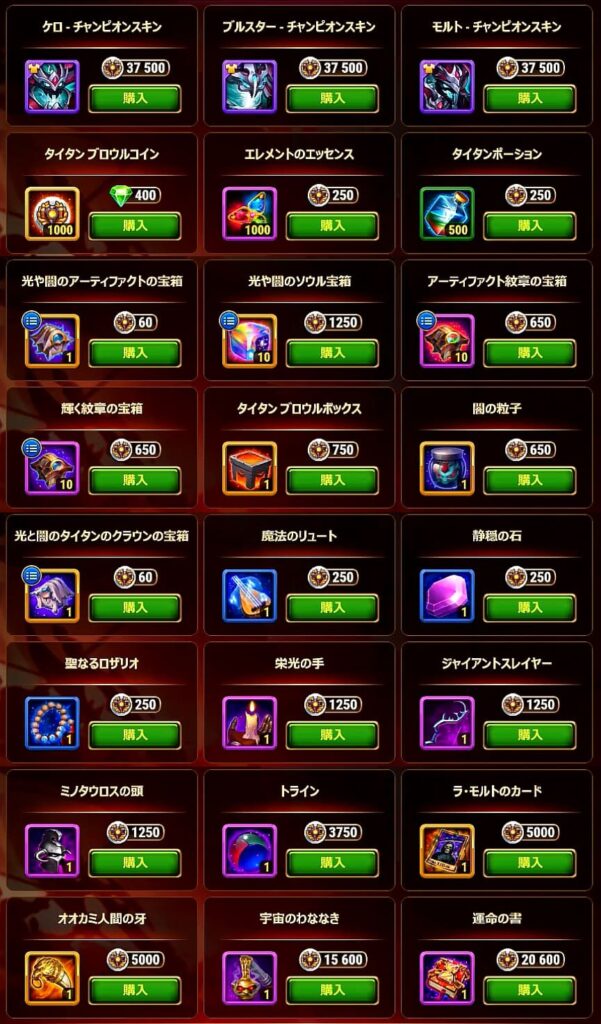601x1024 pixels.
Task: Purchase ラ・モルトのカード
Action: (529, 862)
